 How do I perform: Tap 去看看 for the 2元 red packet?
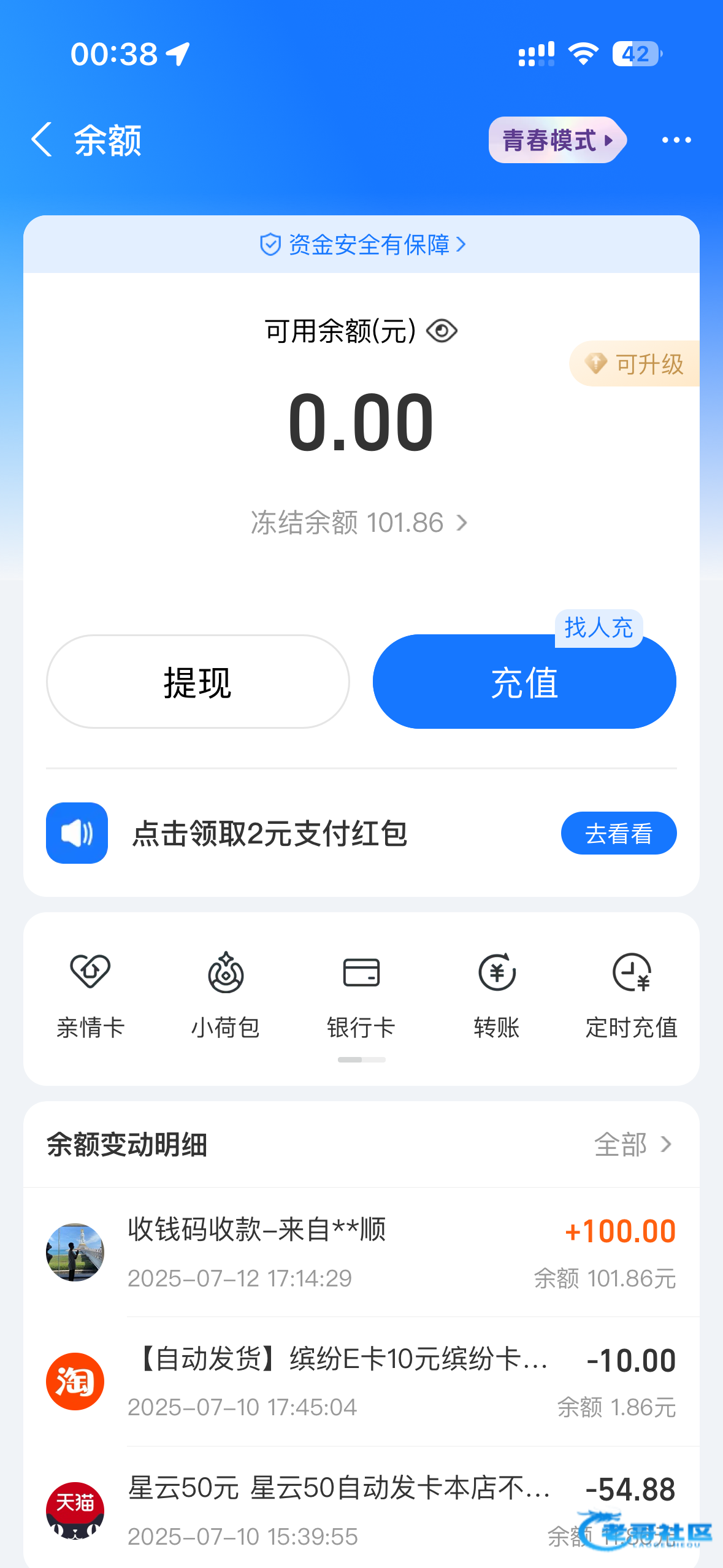(x=618, y=833)
